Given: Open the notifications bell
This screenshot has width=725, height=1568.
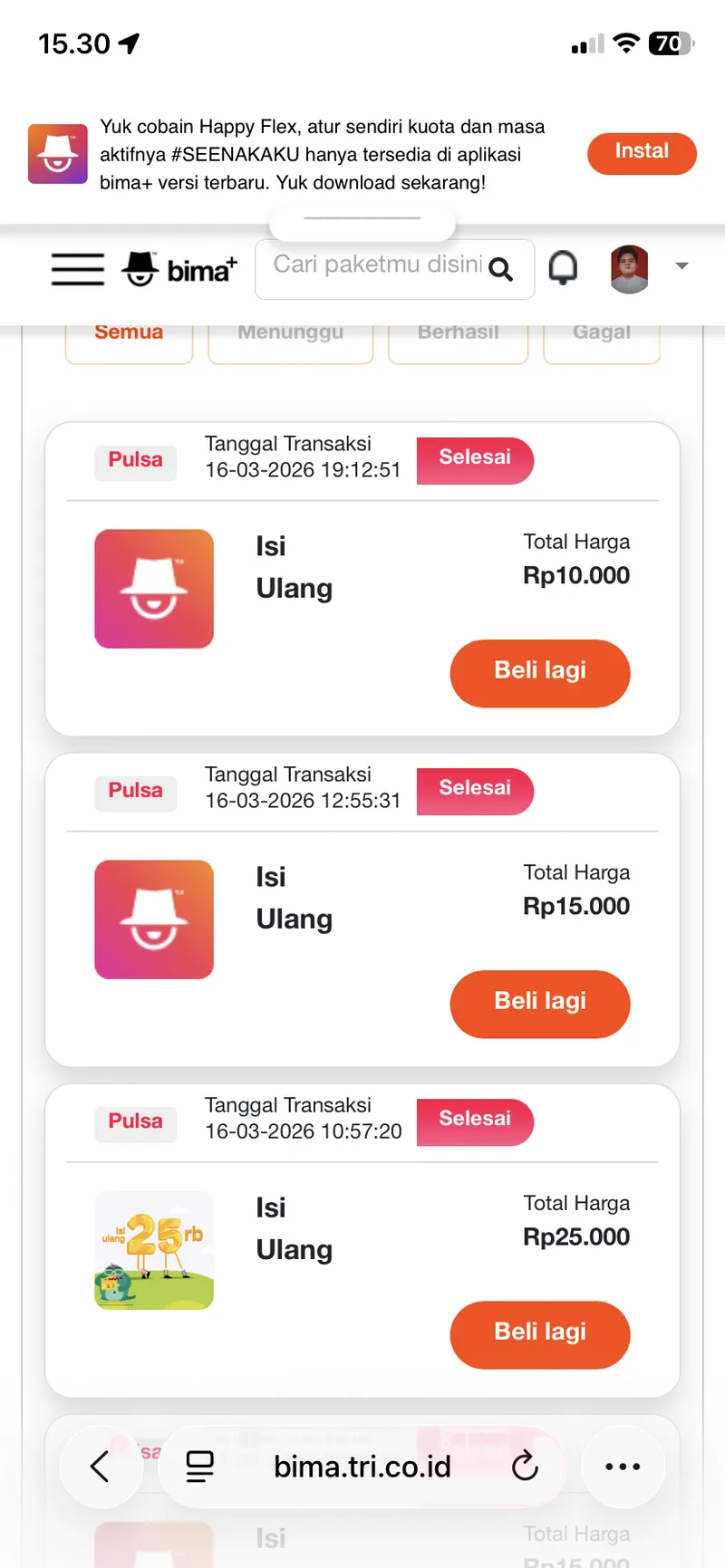Looking at the screenshot, I should click(563, 268).
